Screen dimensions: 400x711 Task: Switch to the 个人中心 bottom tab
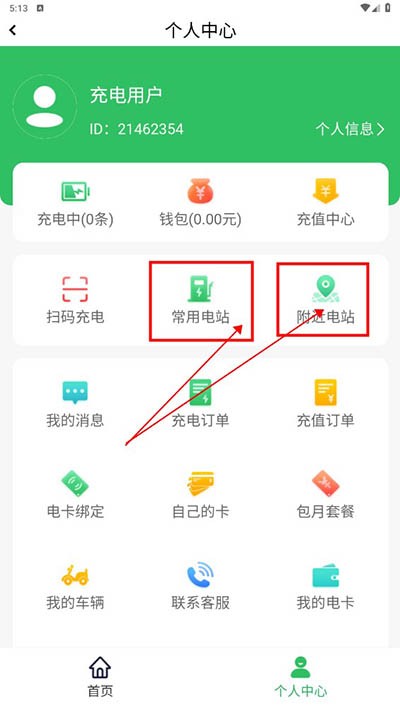coord(300,677)
